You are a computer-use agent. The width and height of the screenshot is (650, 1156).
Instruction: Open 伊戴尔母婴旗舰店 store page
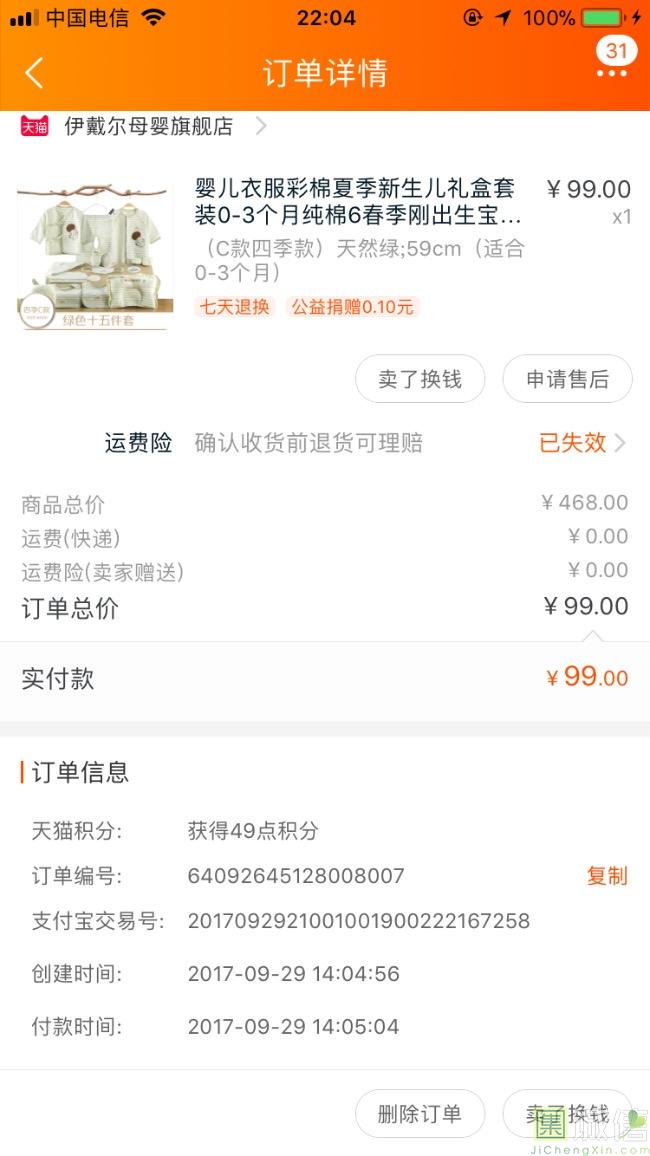(148, 126)
